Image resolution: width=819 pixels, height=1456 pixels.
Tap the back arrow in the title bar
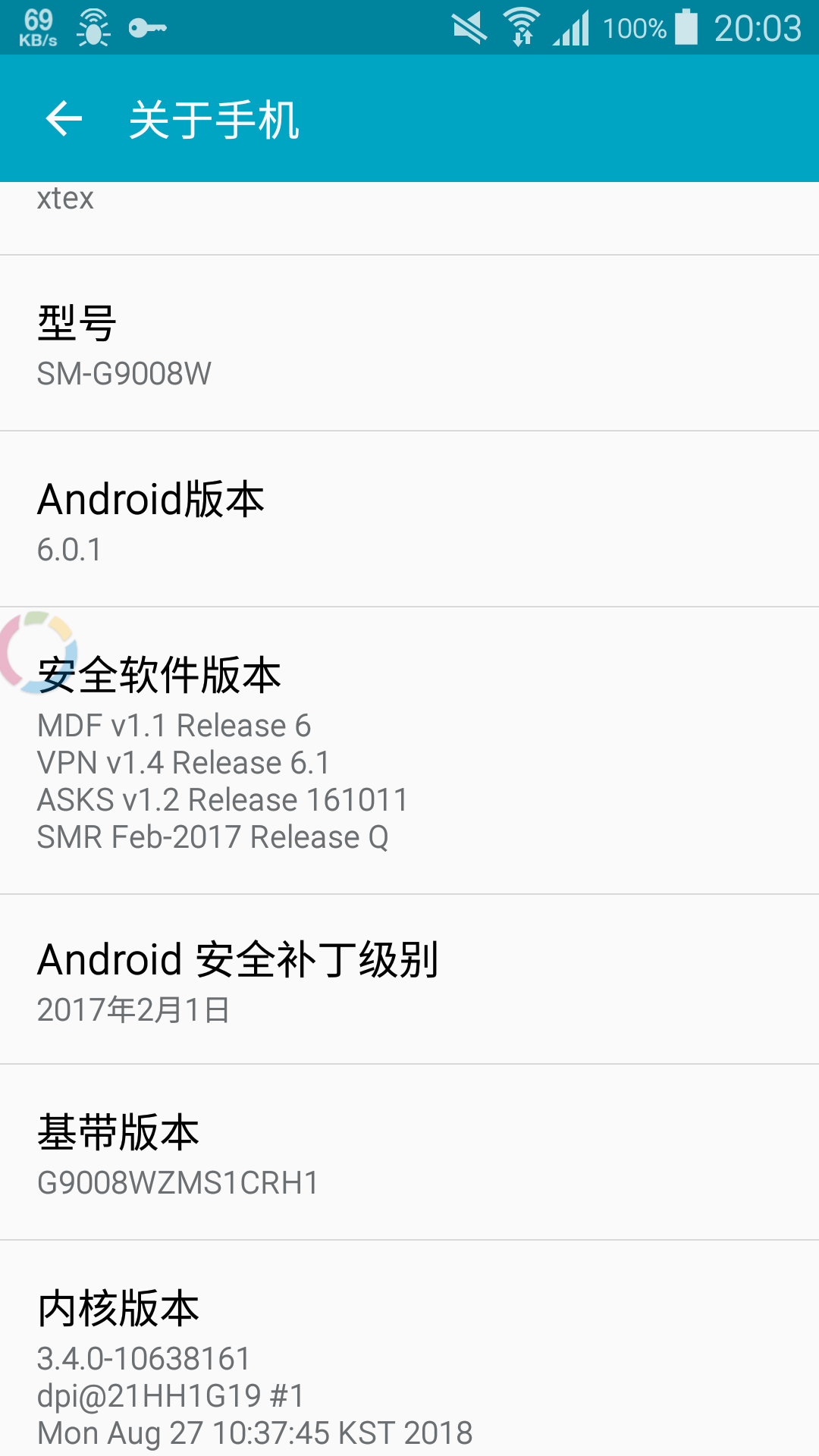point(64,119)
